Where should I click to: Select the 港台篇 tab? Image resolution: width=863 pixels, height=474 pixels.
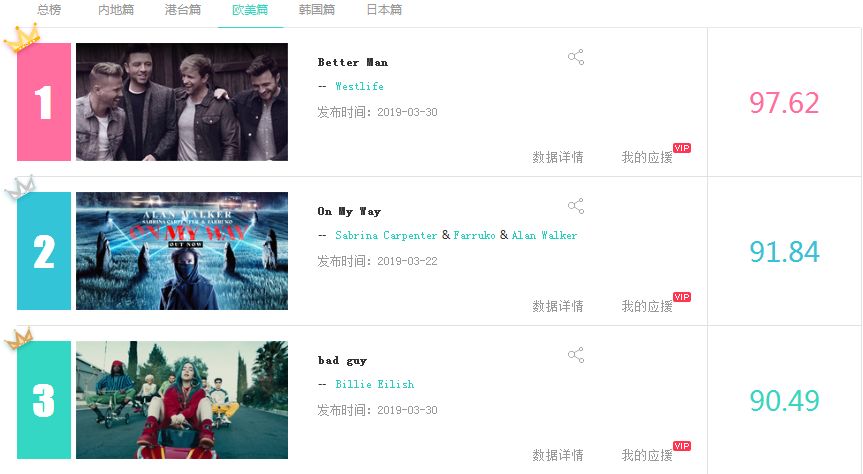point(182,10)
